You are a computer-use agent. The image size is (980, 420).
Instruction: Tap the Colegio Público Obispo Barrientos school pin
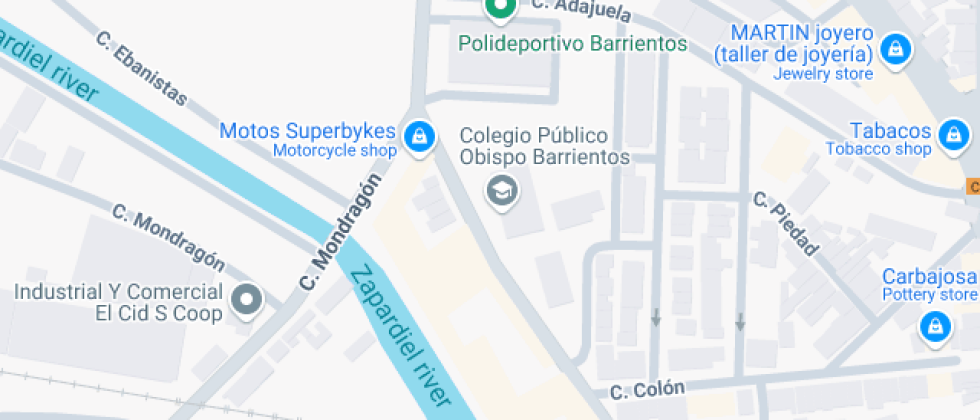coord(502,191)
